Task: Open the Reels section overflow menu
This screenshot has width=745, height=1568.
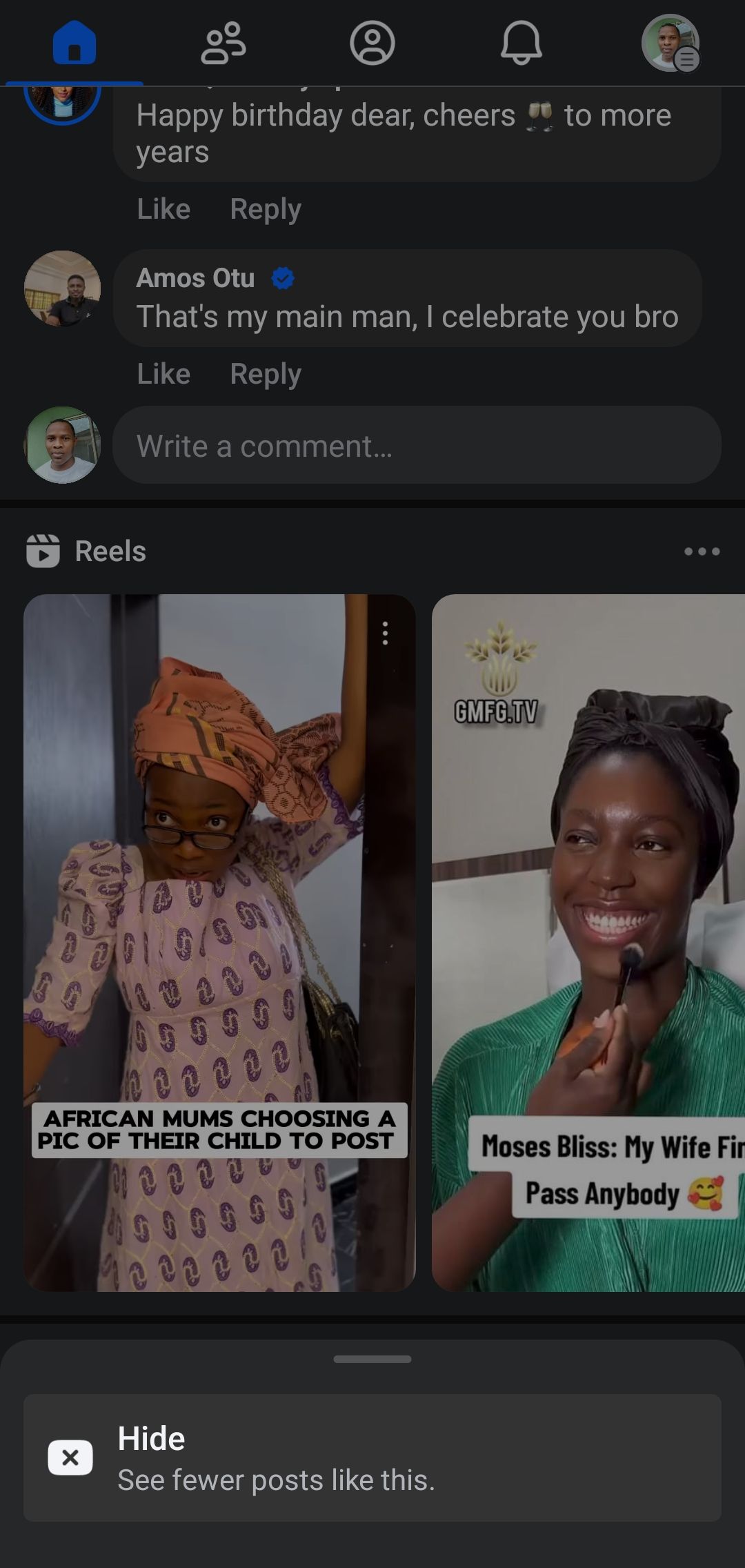Action: coord(702,551)
